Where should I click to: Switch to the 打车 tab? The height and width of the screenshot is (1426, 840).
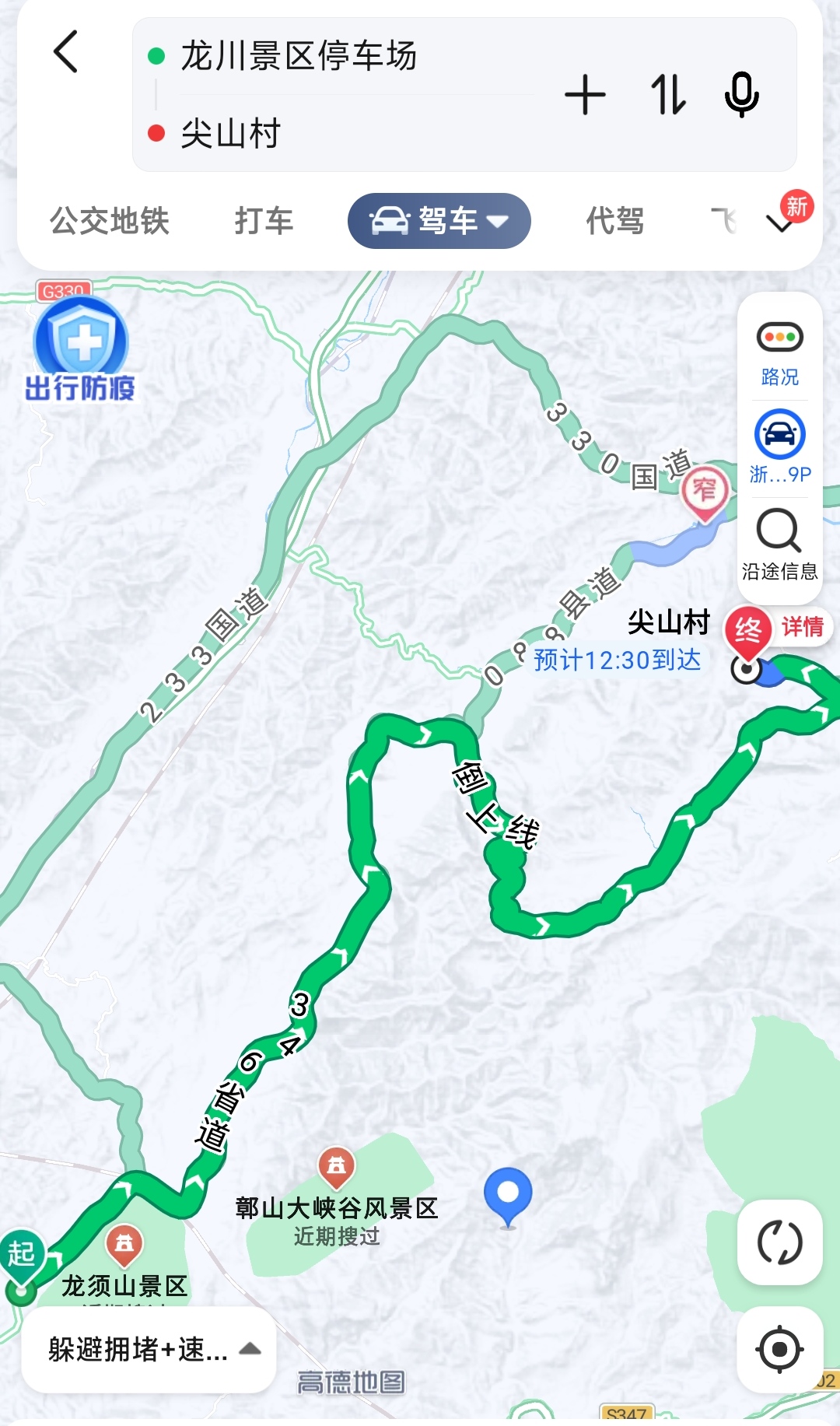[264, 221]
